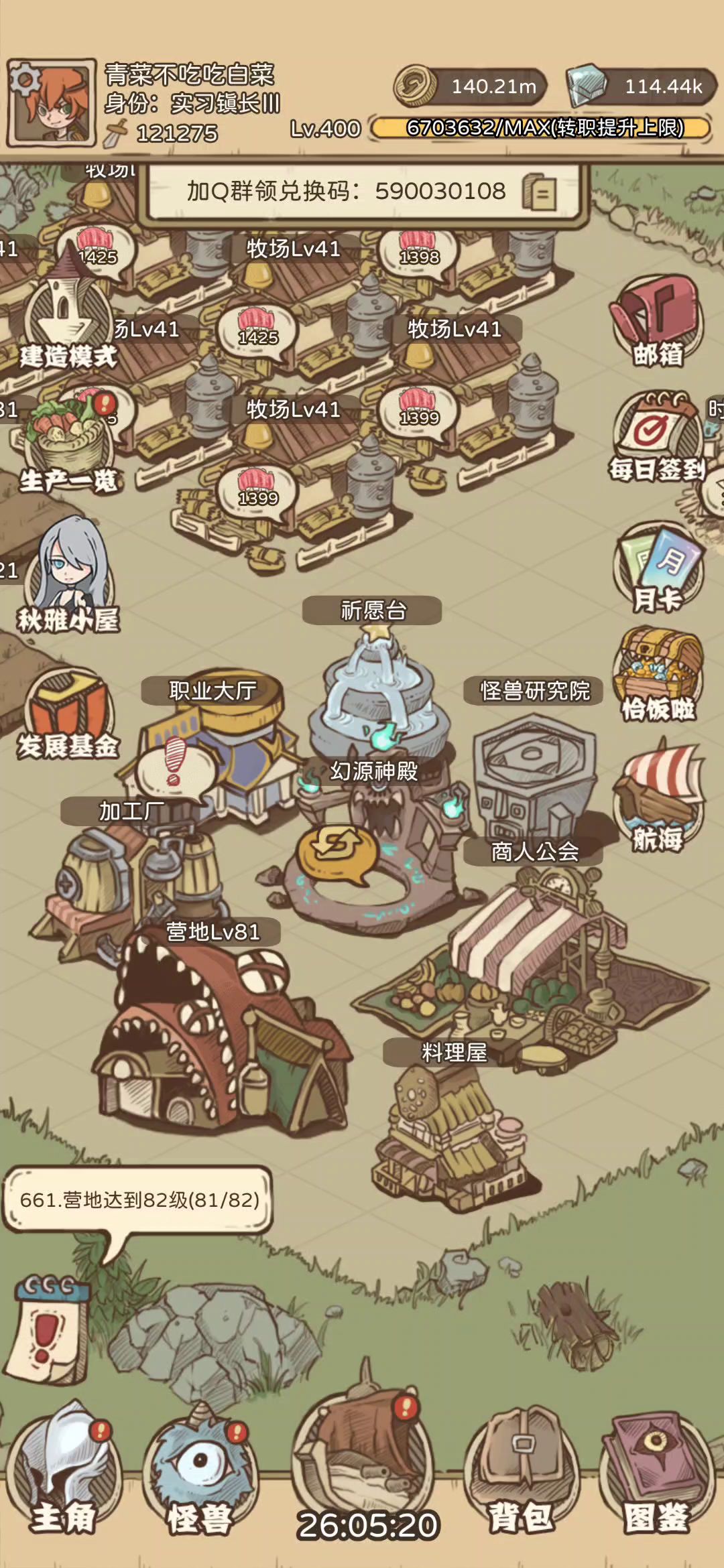Open 发展基金 fund
Image resolution: width=724 pixels, height=1568 pixels.
point(67,717)
